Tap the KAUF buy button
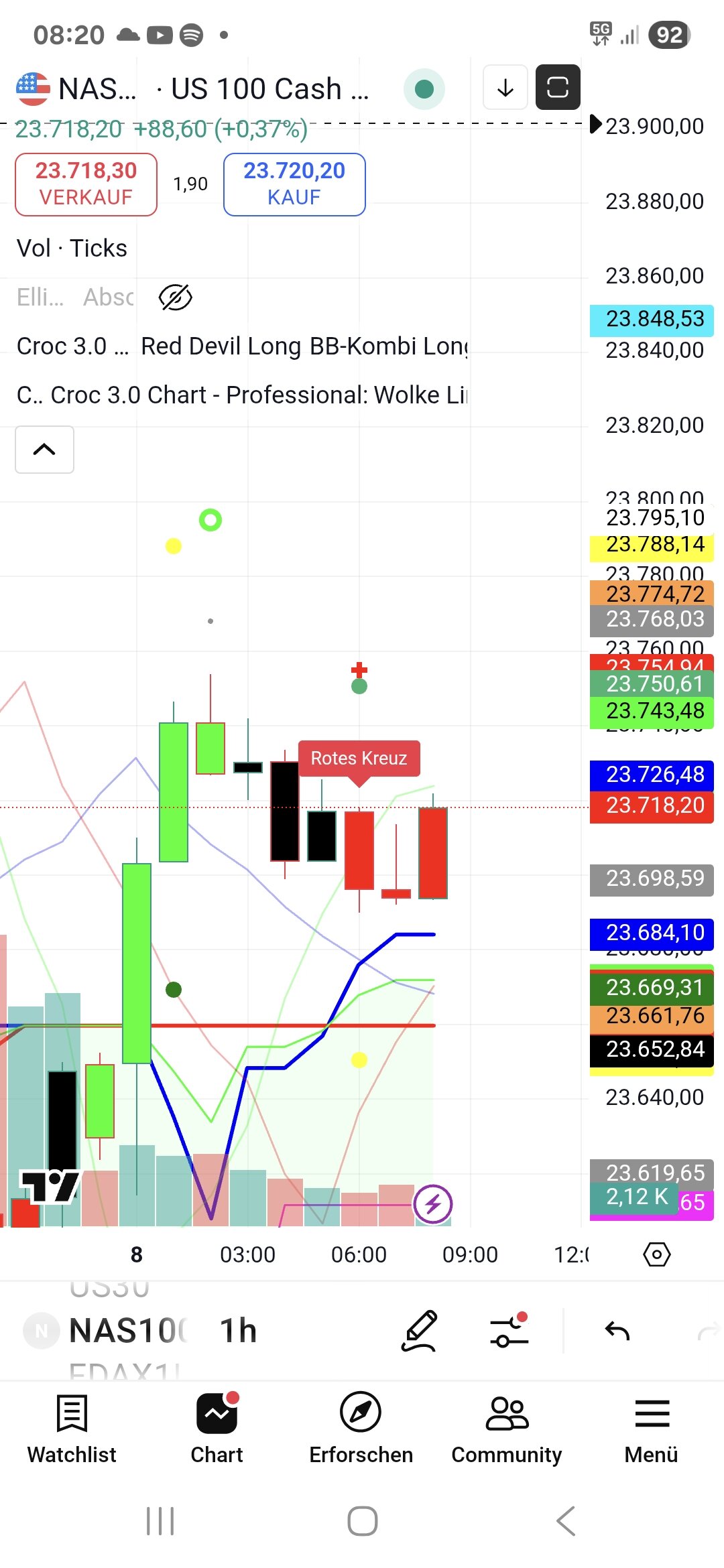Screen dimensions: 724x1568 pos(294,184)
